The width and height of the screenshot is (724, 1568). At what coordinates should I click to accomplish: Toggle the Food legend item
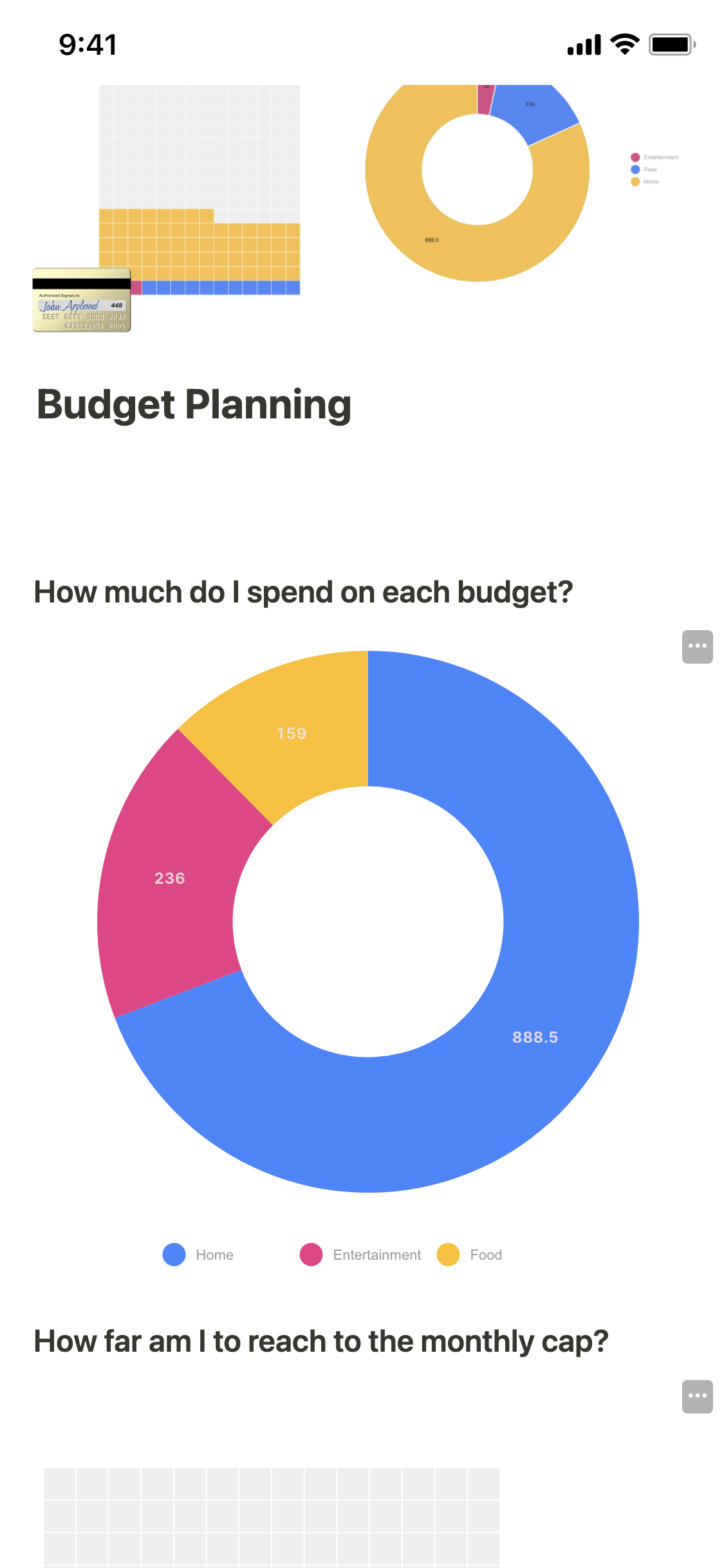coord(470,1255)
